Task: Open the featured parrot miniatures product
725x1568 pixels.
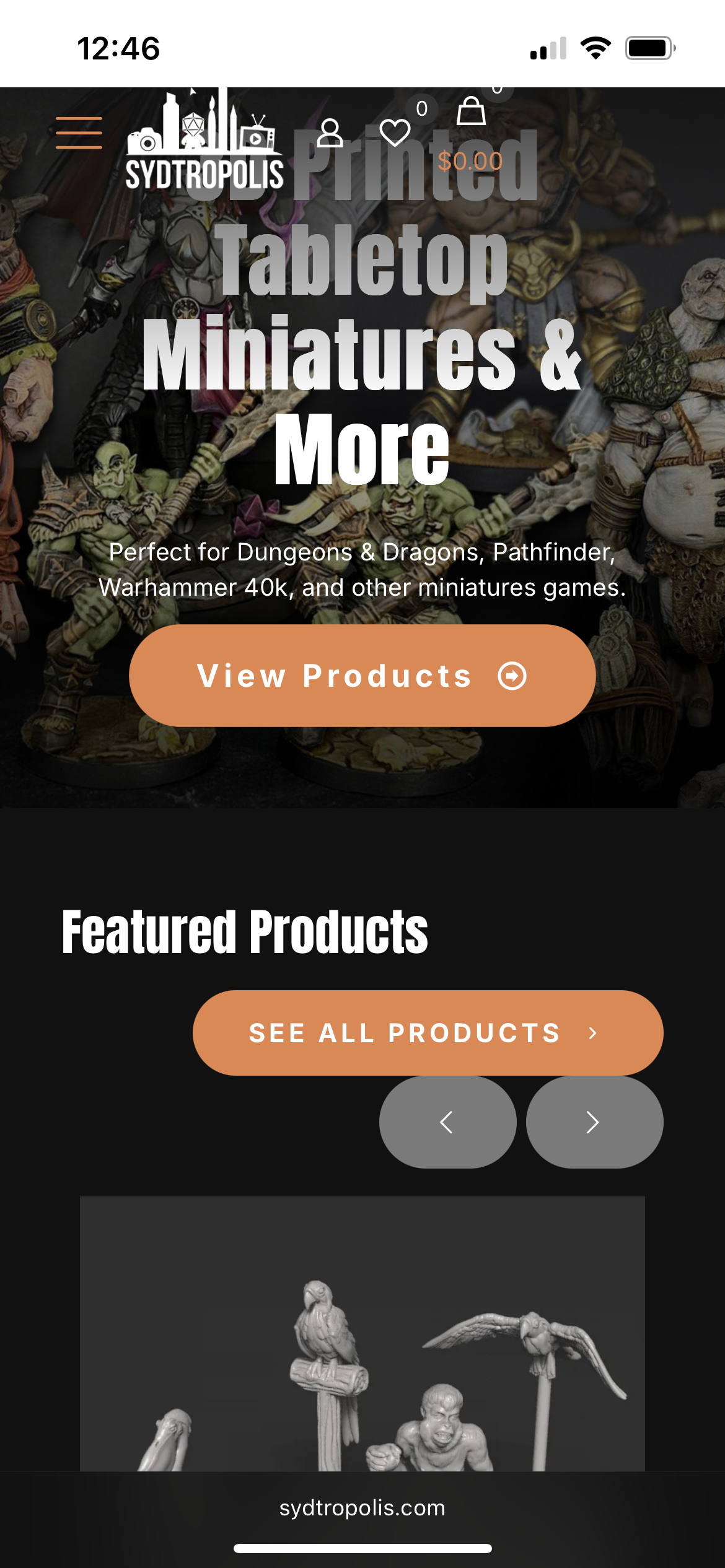Action: pos(362,1334)
